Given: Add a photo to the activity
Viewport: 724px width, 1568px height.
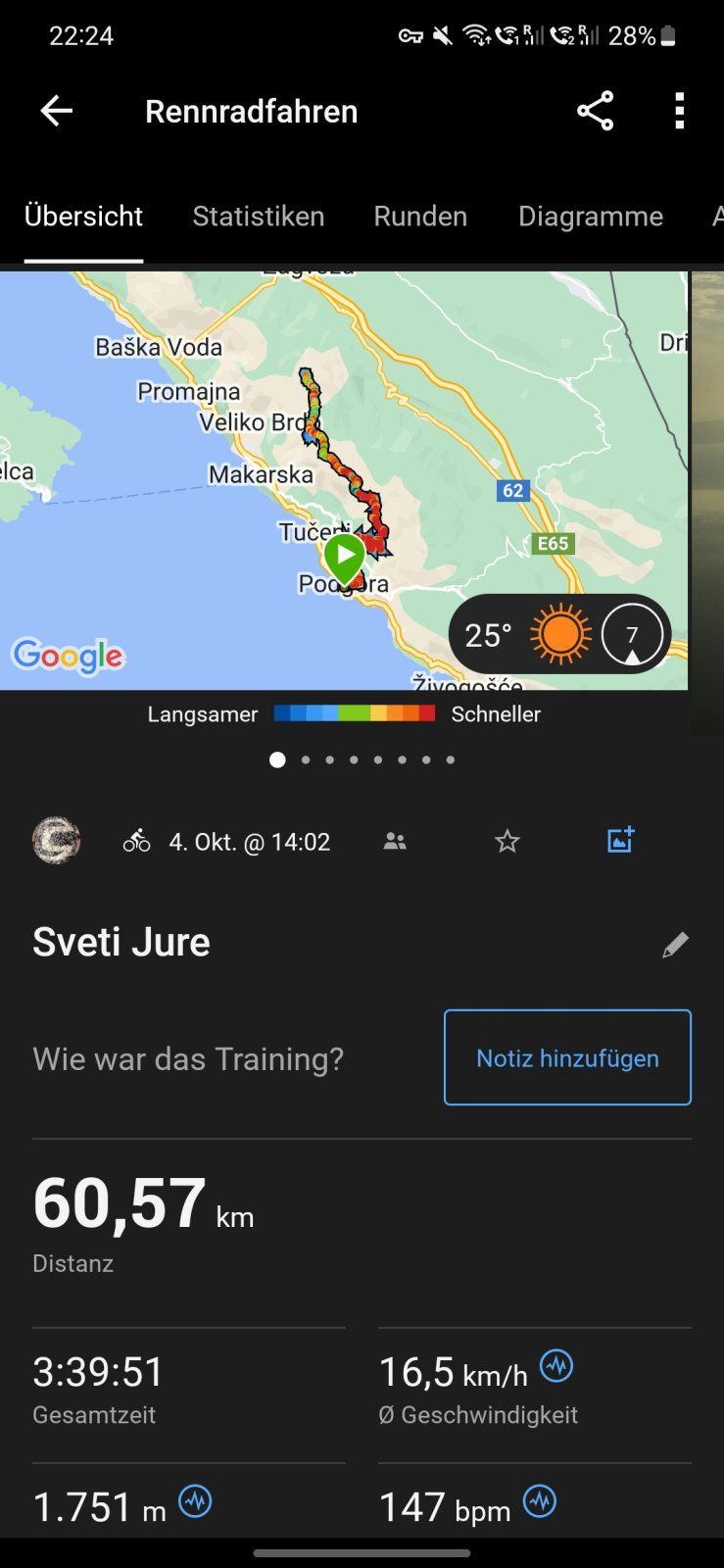Looking at the screenshot, I should click(x=620, y=840).
